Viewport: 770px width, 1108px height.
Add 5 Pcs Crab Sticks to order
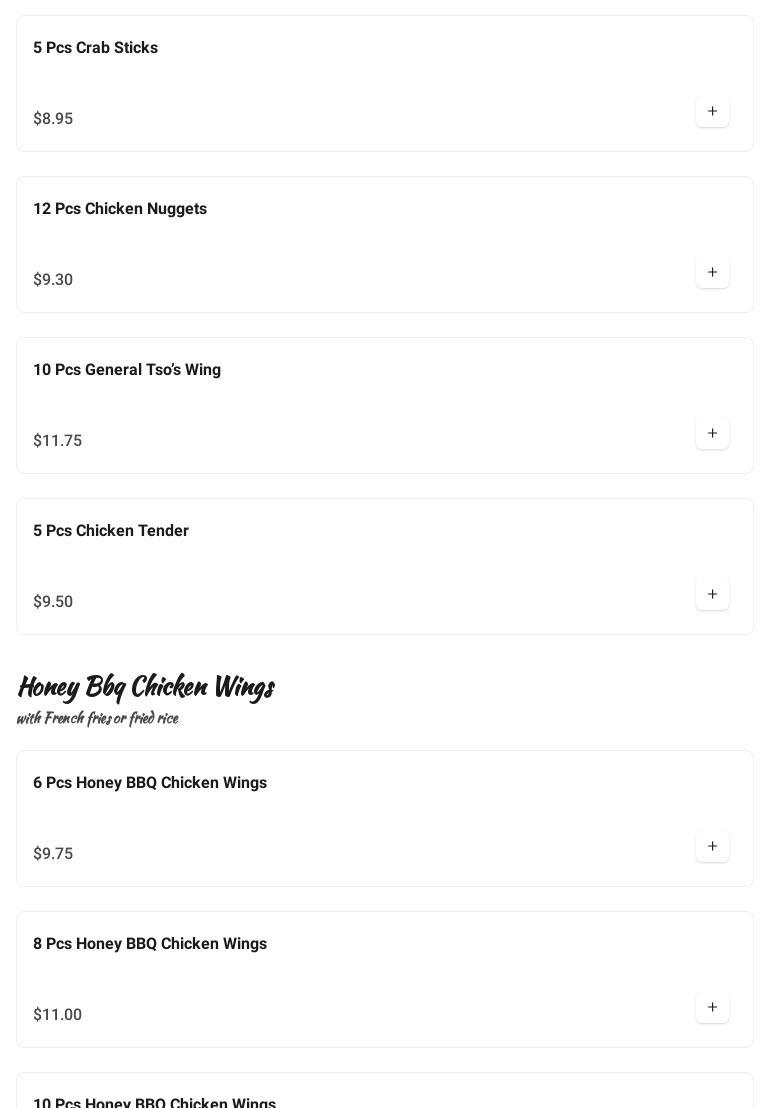[712, 111]
